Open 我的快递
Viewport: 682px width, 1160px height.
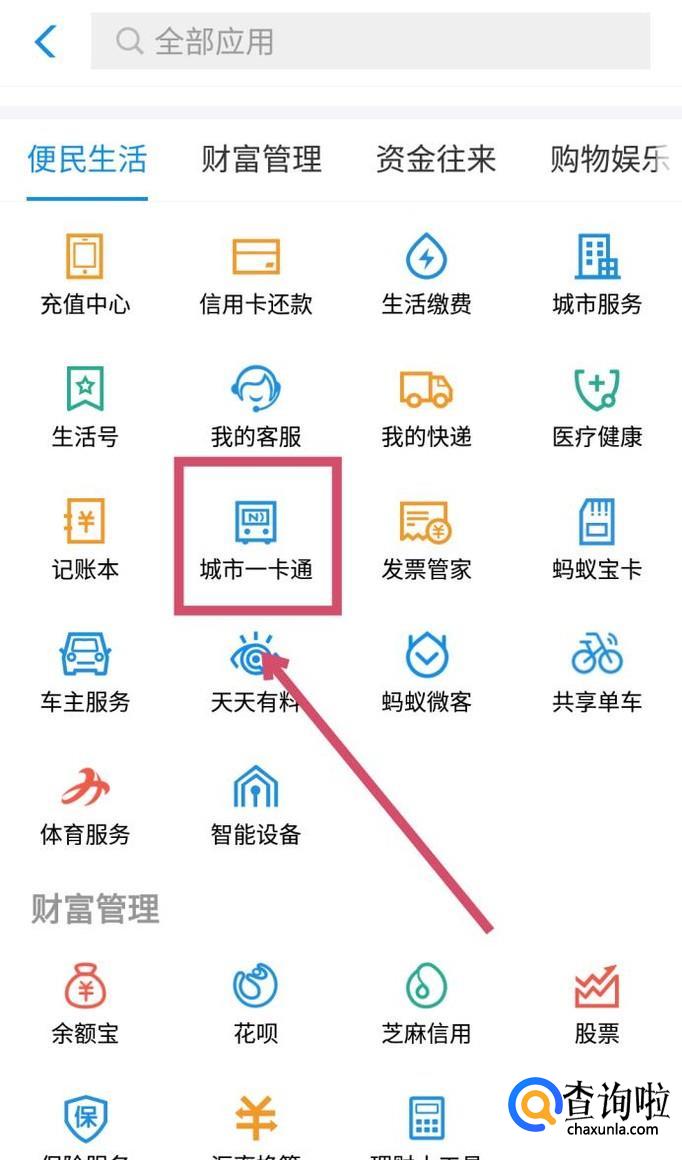426,405
